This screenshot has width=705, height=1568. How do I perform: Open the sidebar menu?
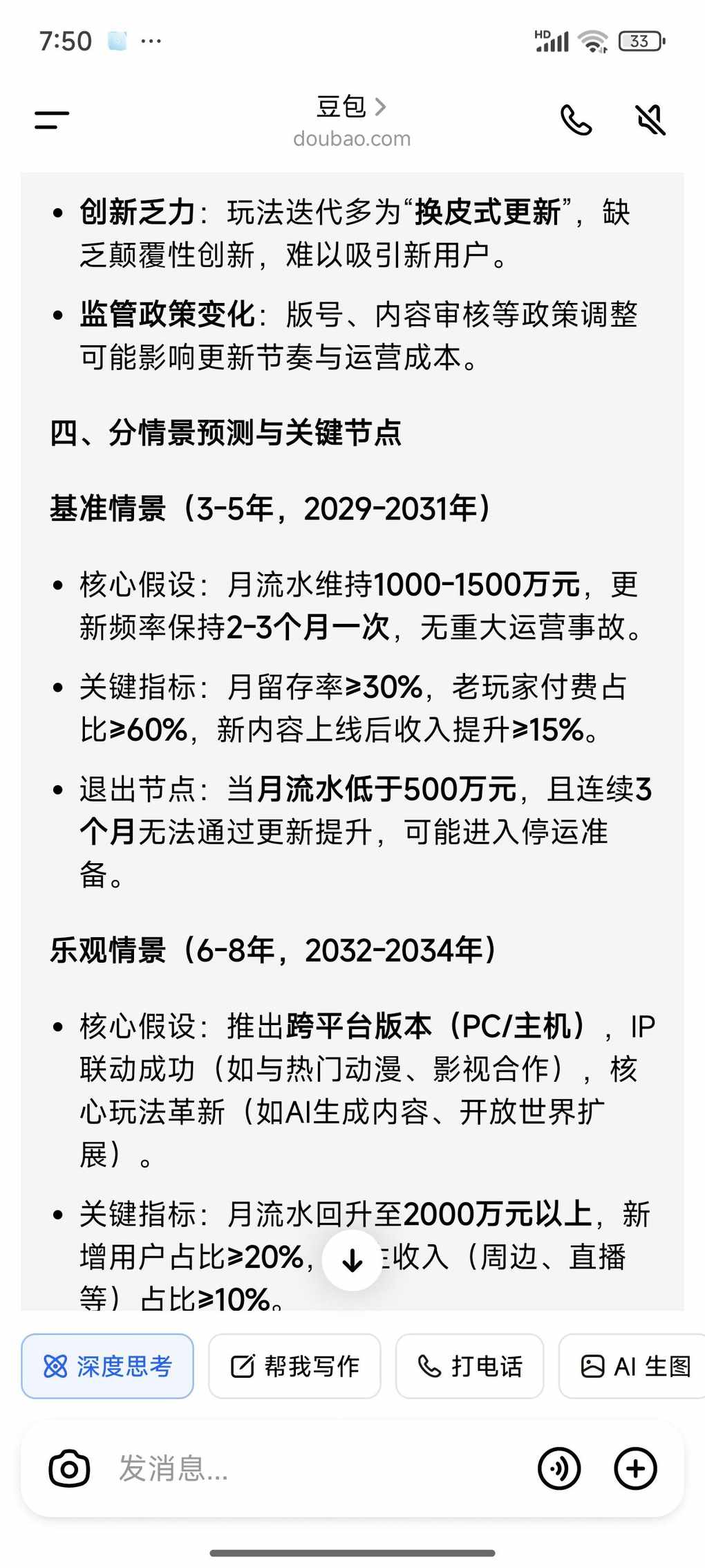[52, 120]
